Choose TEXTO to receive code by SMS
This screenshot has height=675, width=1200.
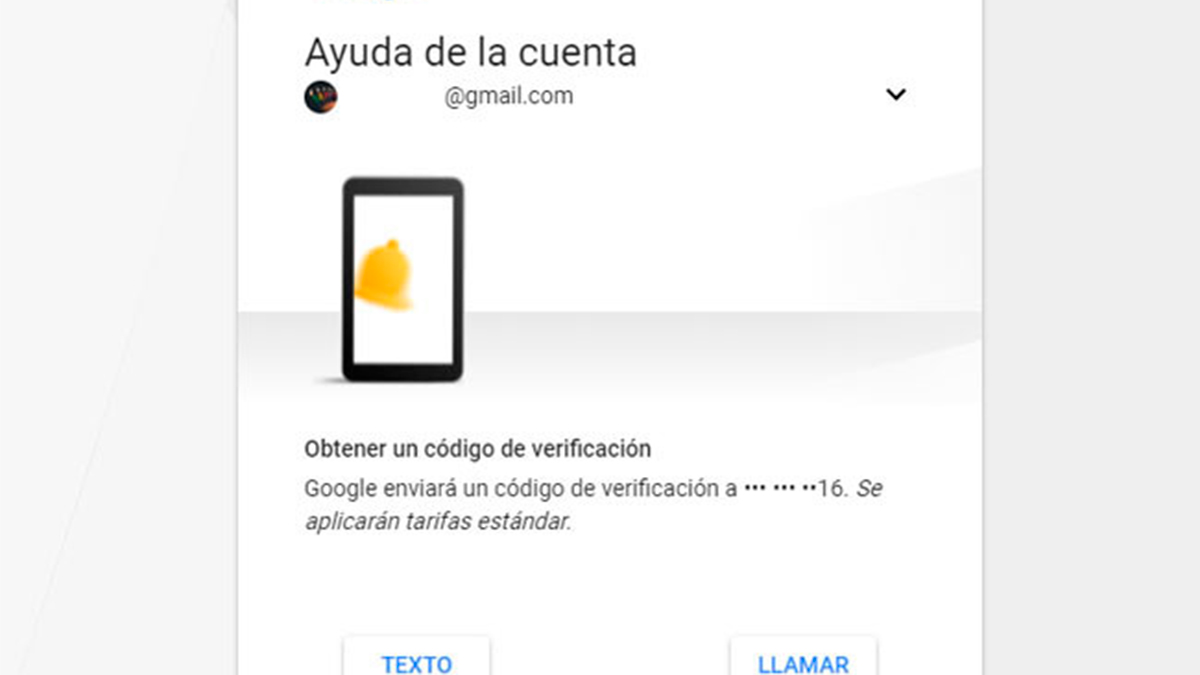[416, 661]
